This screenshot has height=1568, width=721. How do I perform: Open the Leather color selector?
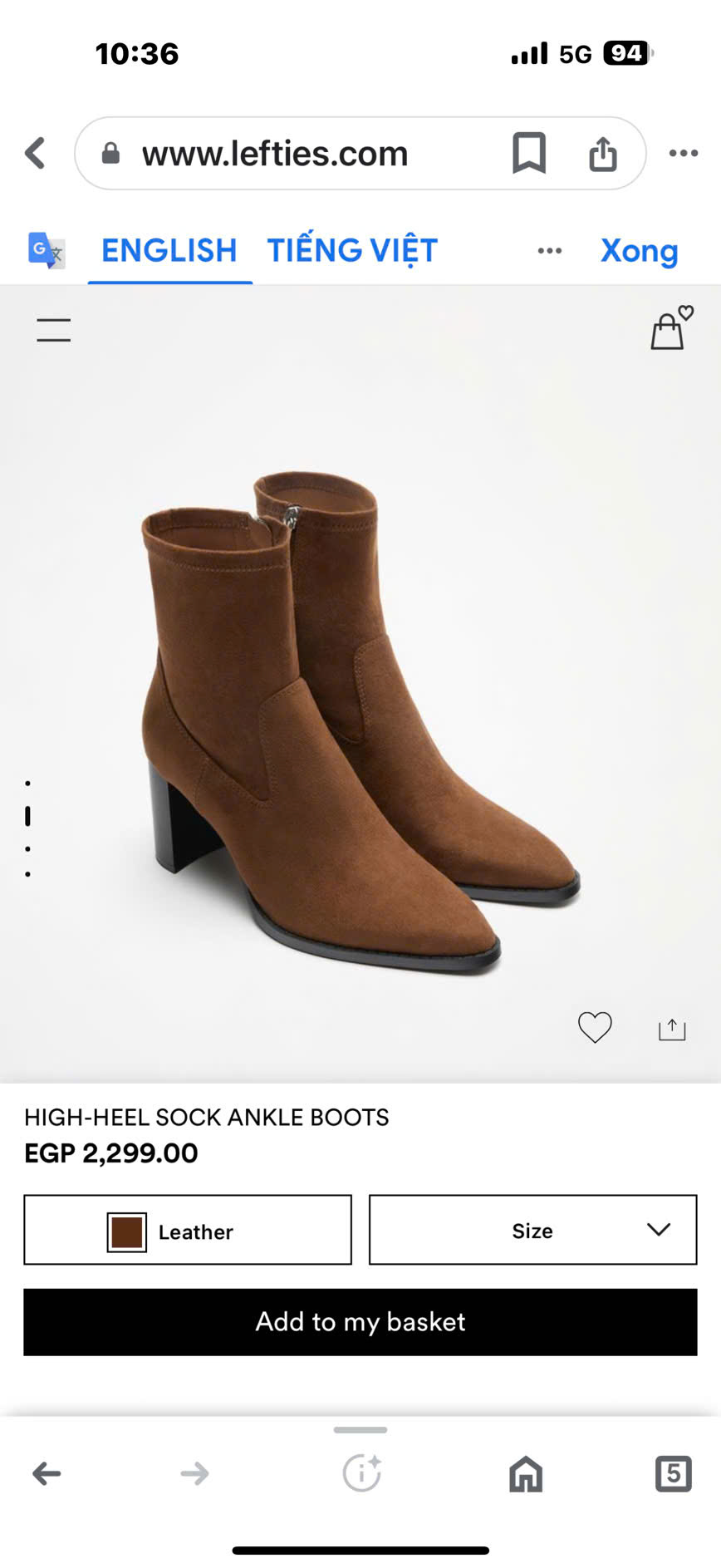click(188, 1230)
